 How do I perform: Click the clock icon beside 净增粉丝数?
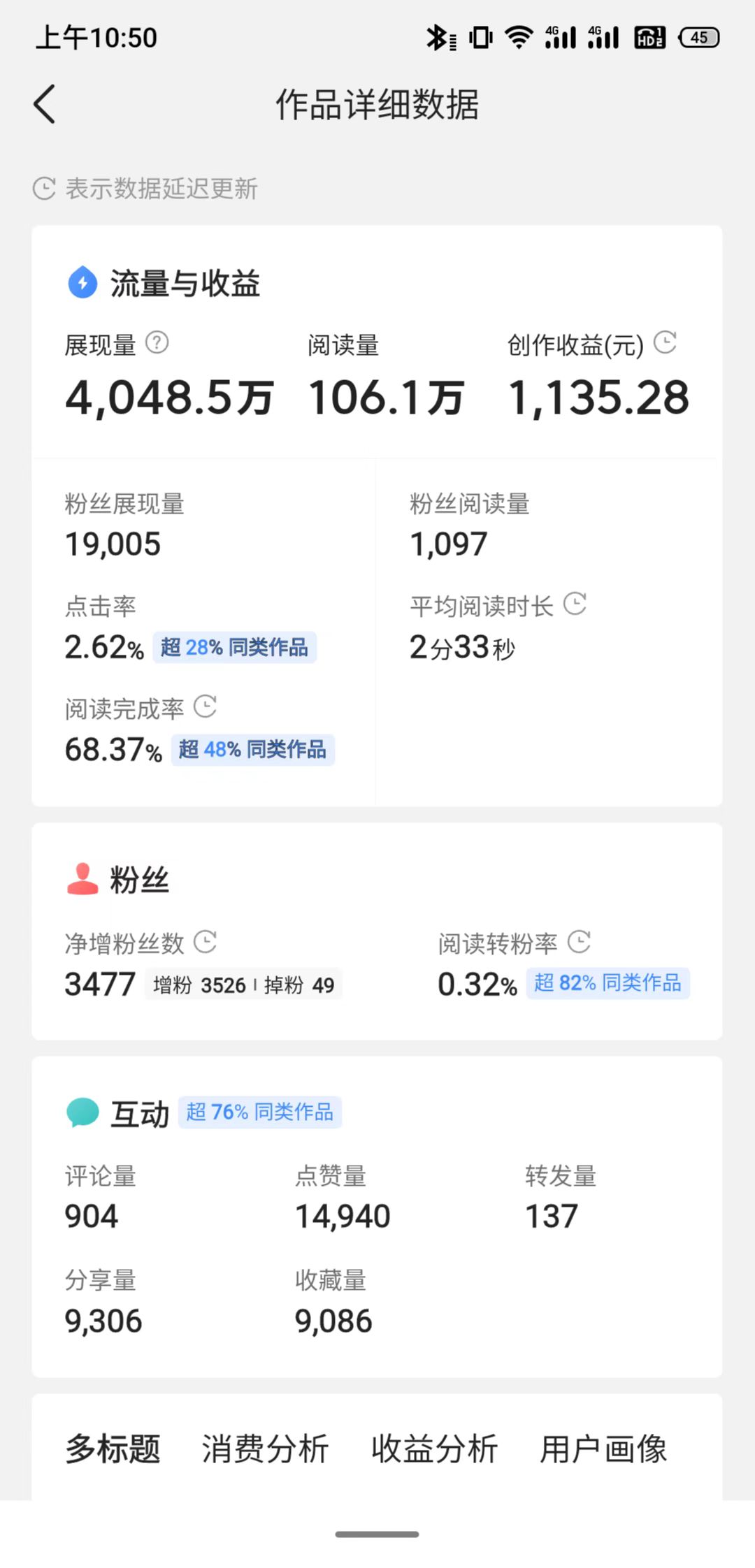[206, 941]
